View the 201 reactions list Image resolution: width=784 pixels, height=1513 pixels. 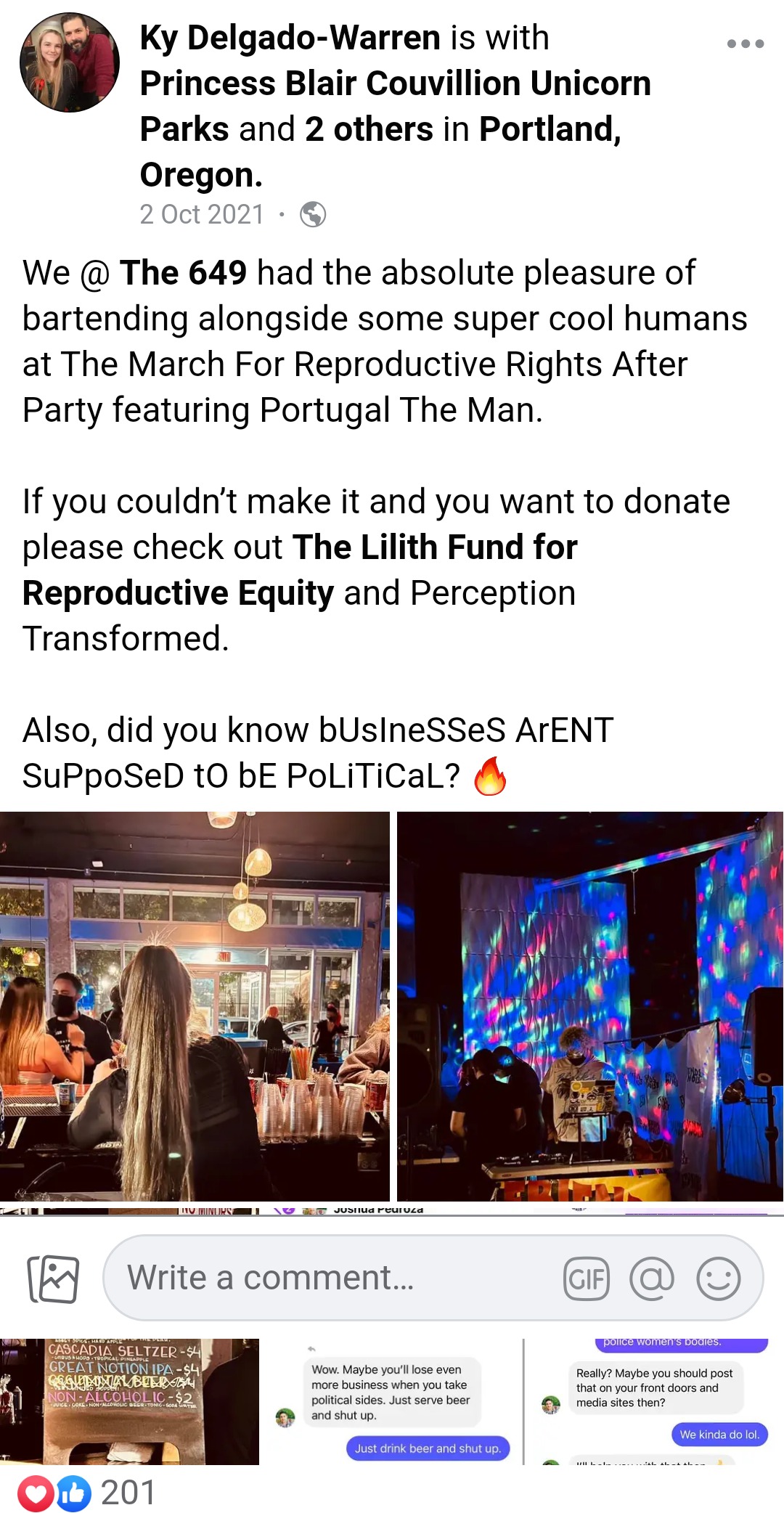click(127, 1493)
